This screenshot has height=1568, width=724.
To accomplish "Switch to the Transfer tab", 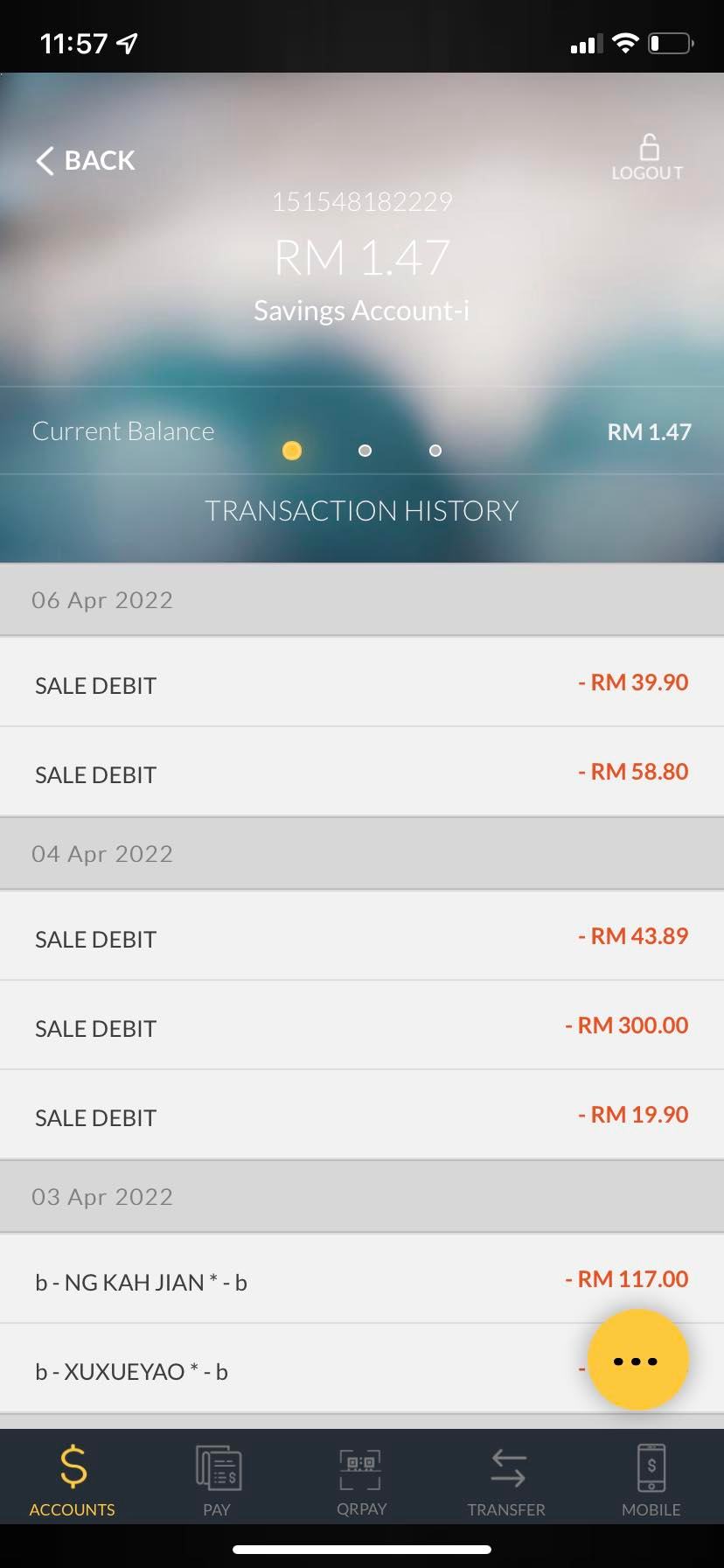I will tap(506, 1480).
